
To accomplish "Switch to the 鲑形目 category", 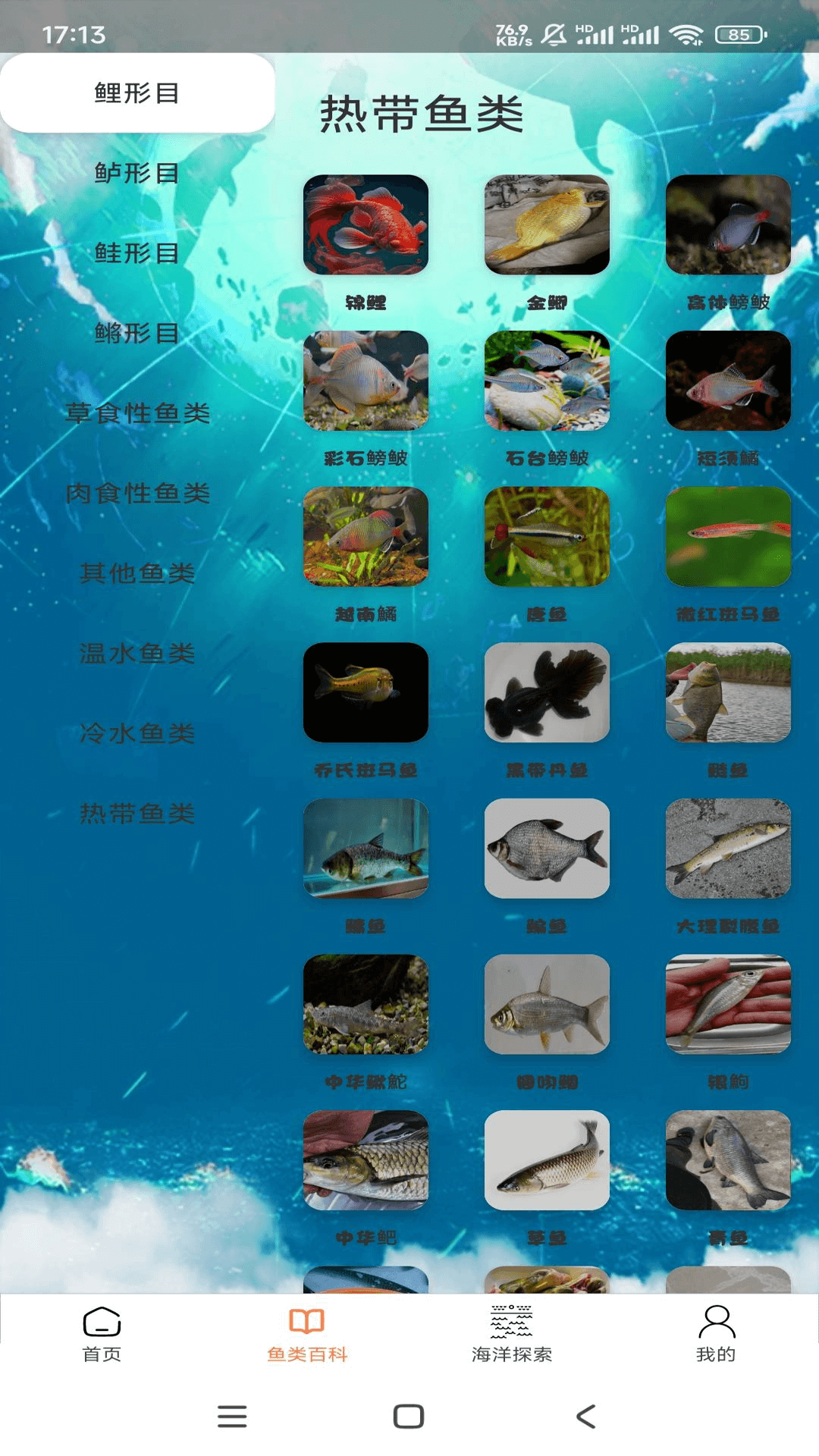I will point(137,253).
